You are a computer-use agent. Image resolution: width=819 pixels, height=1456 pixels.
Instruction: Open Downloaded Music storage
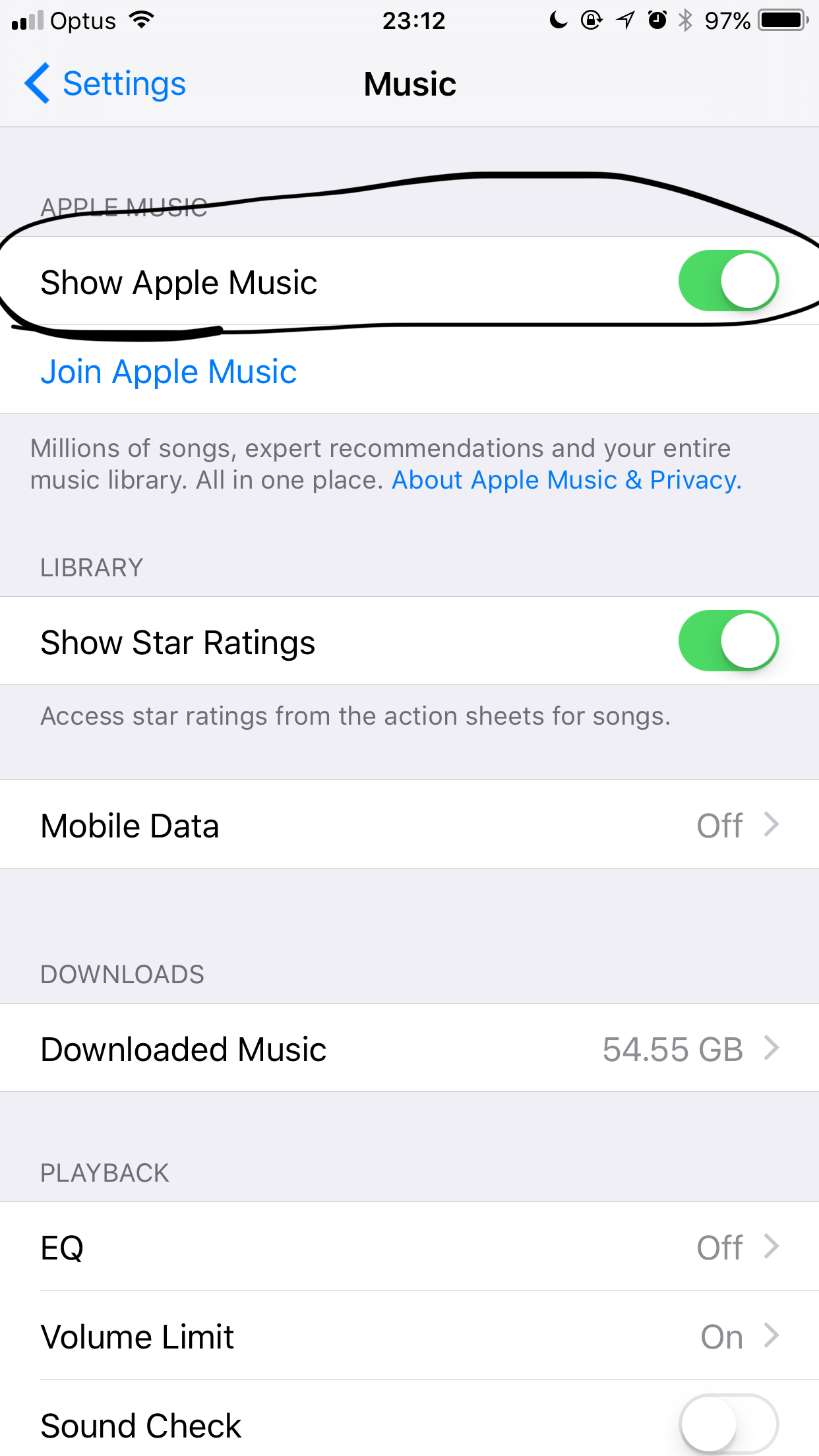[x=409, y=1048]
